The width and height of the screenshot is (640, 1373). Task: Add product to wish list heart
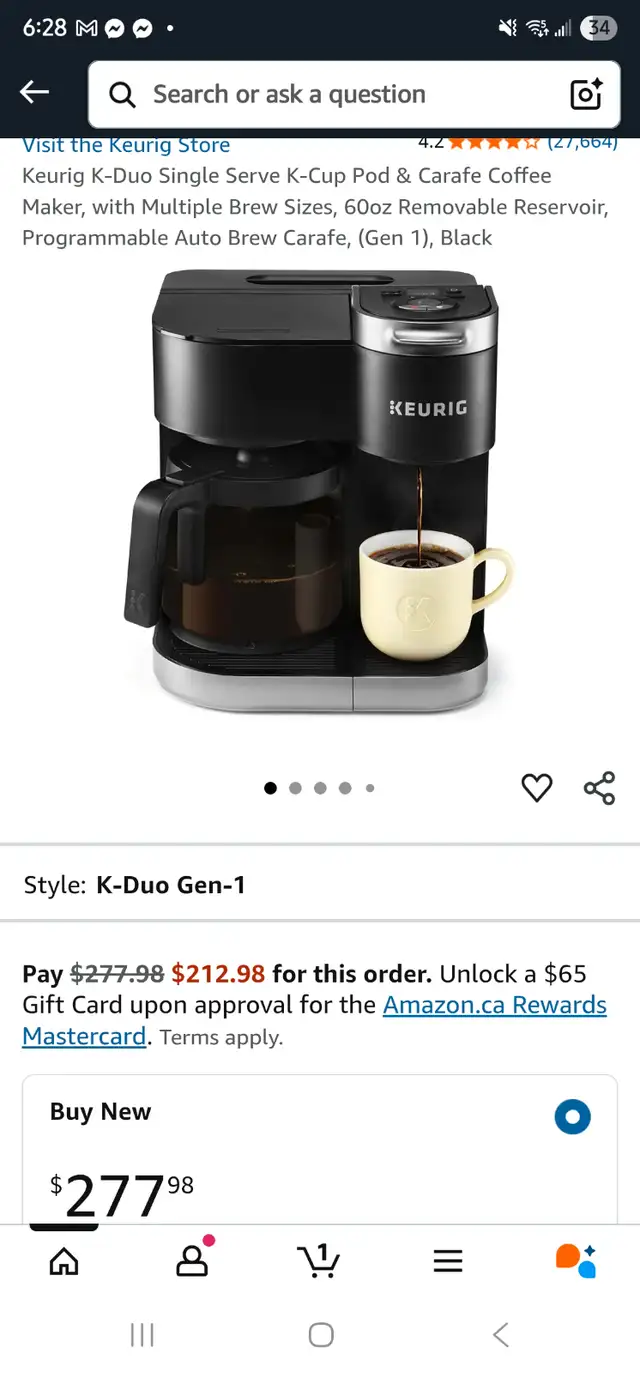pos(537,788)
